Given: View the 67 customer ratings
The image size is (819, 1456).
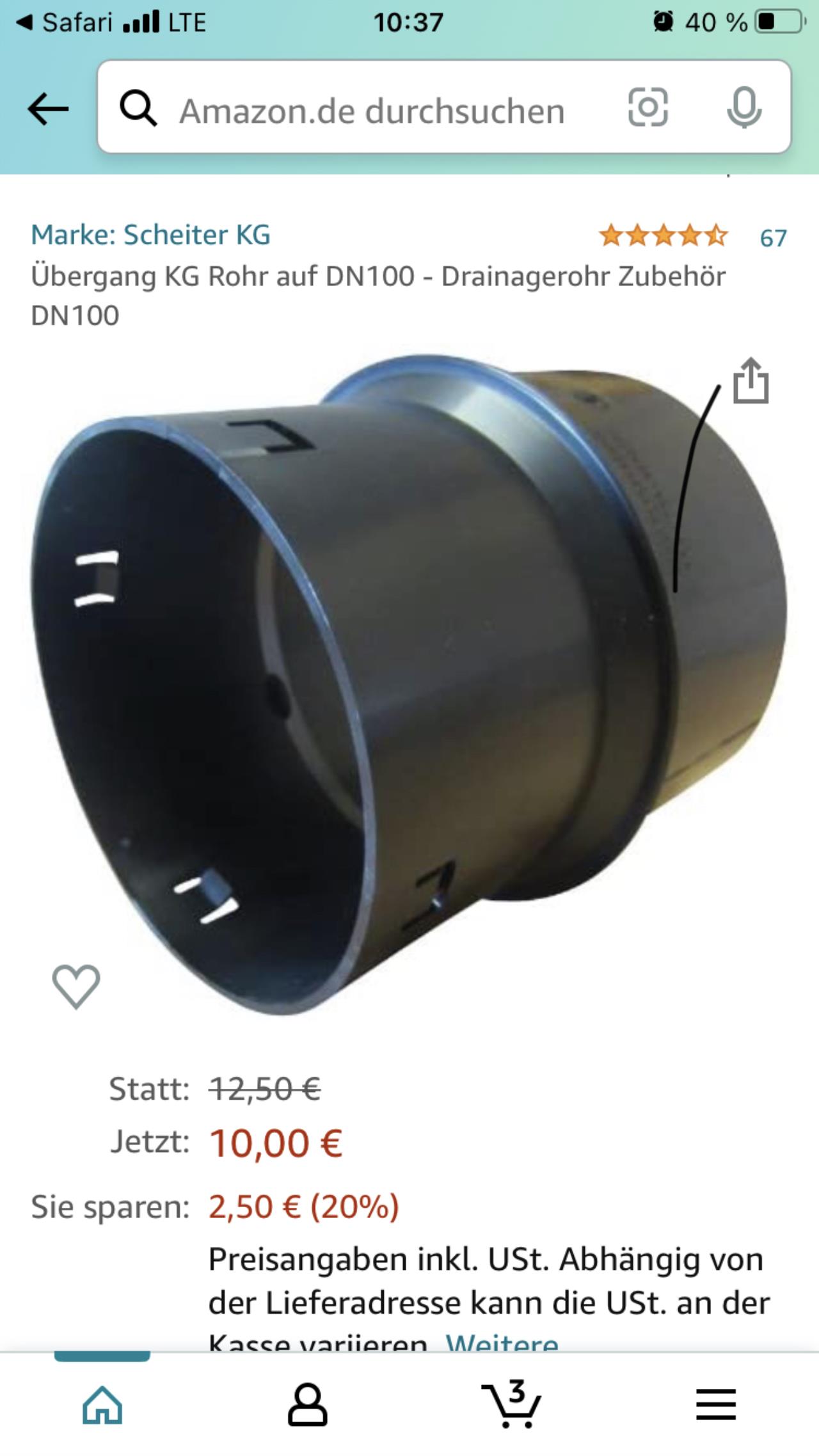Looking at the screenshot, I should pyautogui.click(x=773, y=238).
